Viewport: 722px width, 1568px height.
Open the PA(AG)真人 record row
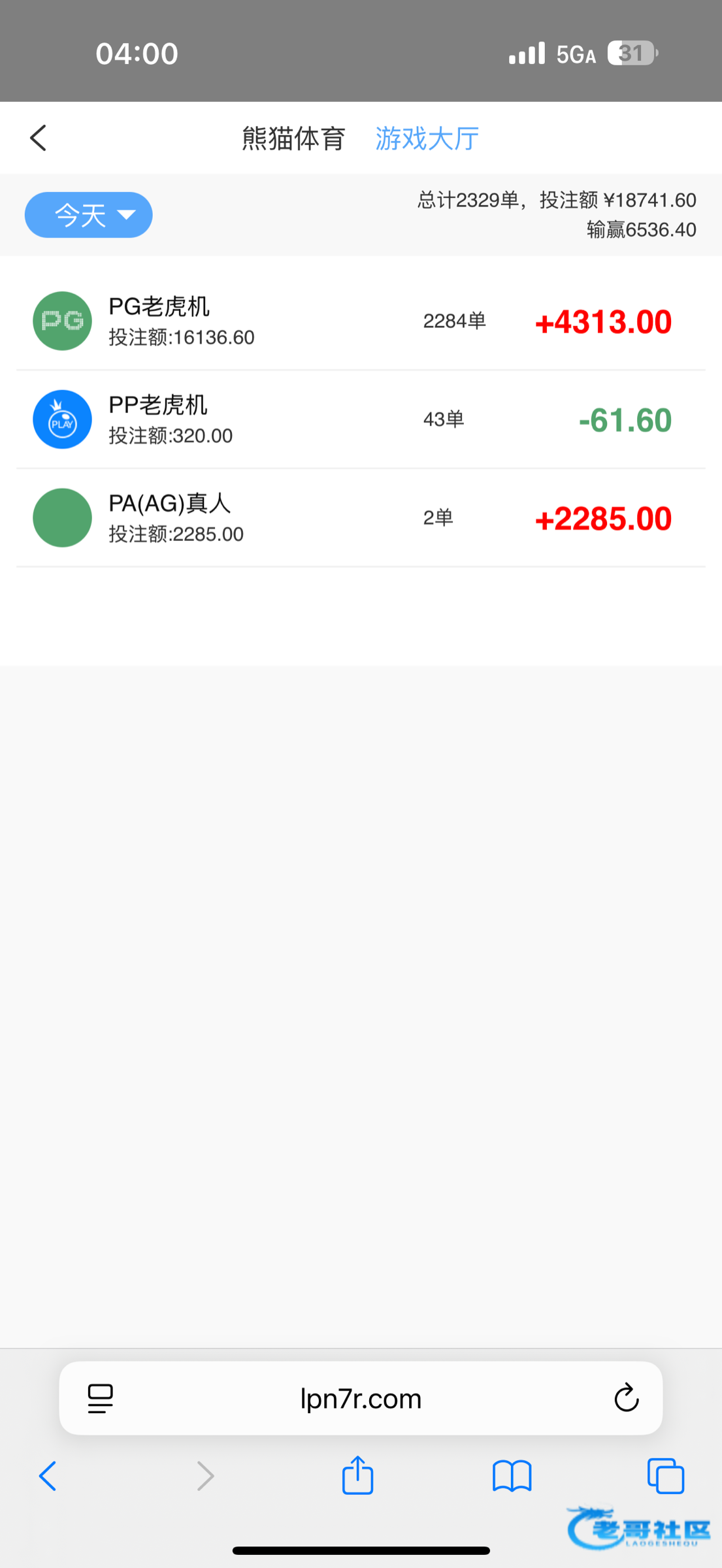pos(361,518)
